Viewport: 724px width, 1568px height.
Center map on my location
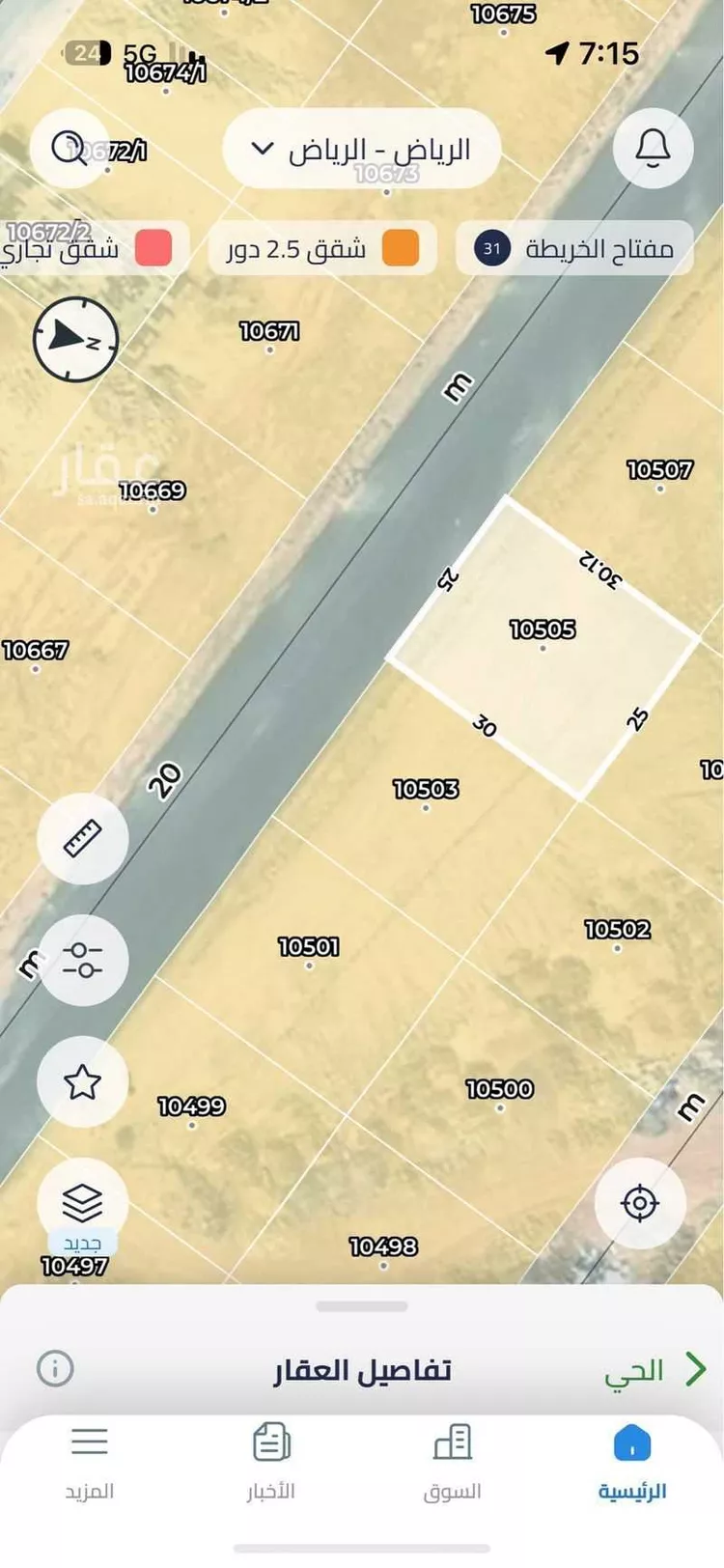(640, 1203)
